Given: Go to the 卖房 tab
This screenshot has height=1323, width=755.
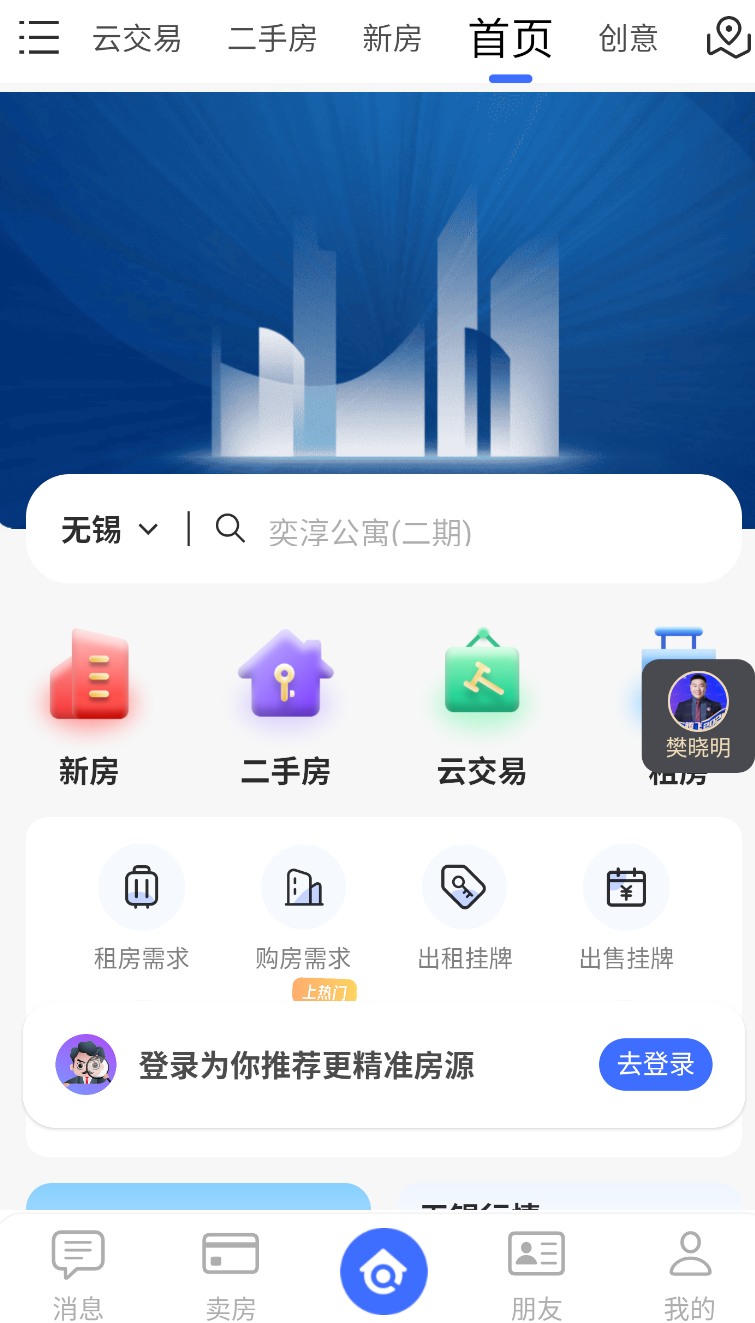Looking at the screenshot, I should point(231,1274).
